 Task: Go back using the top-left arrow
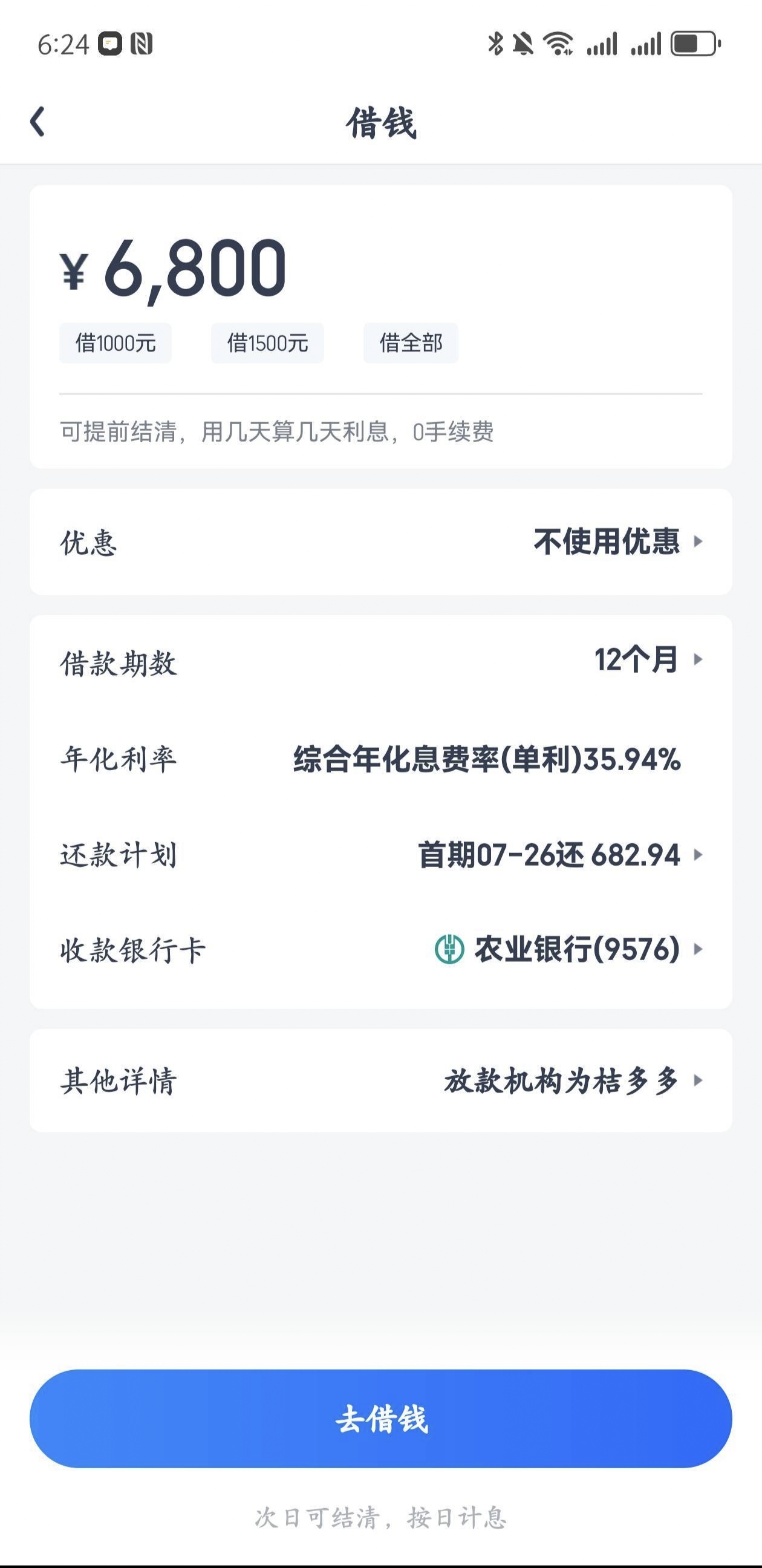(37, 122)
